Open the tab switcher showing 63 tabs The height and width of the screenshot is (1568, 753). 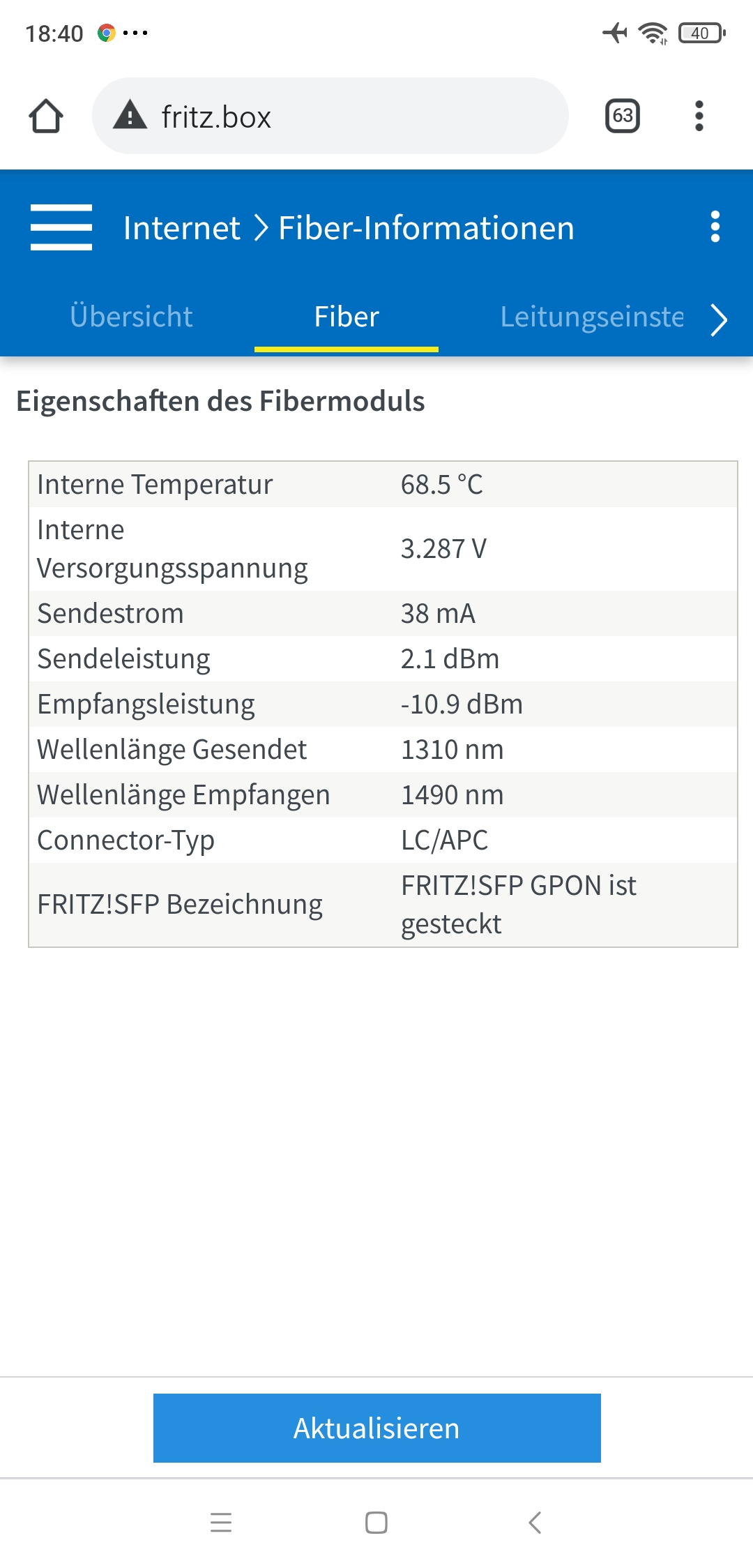click(x=622, y=116)
